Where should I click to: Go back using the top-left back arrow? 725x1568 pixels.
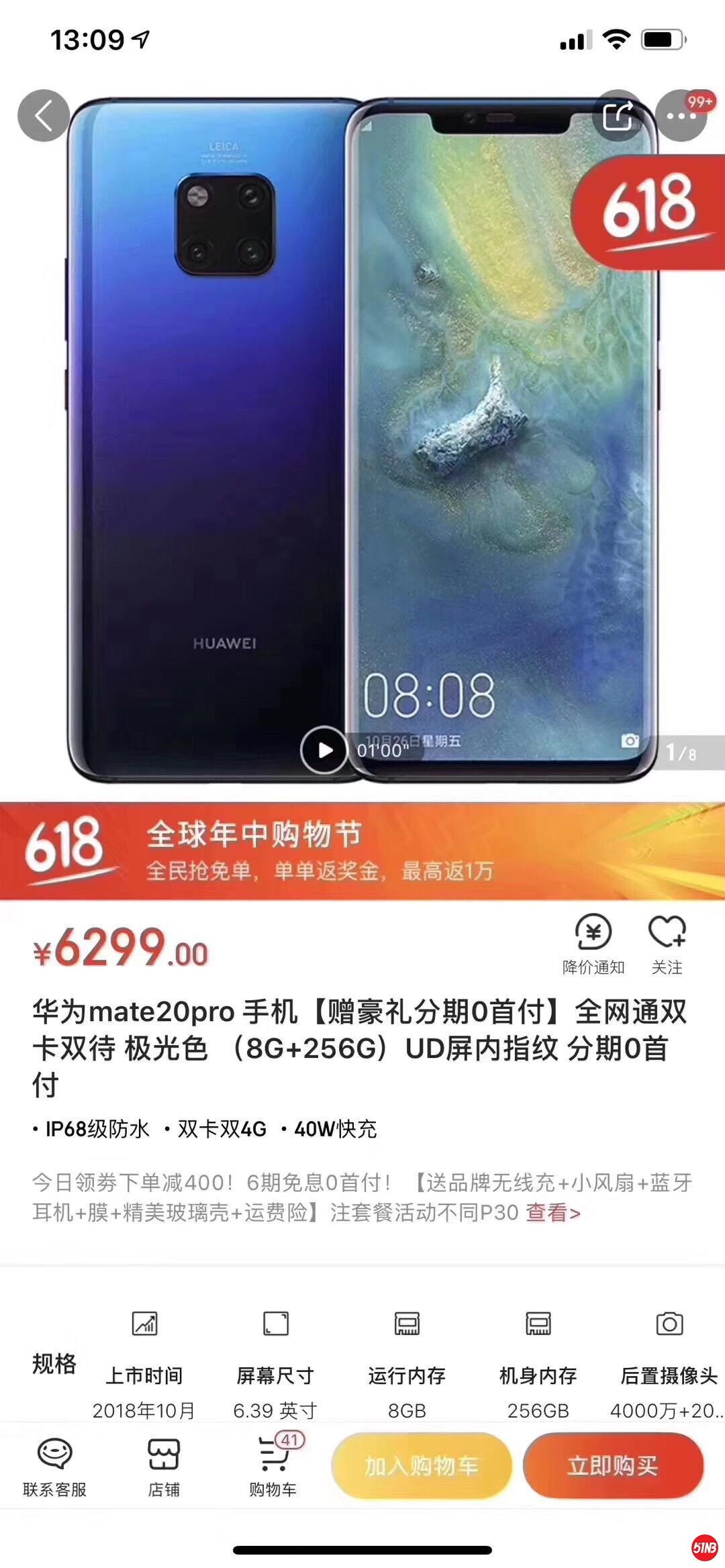click(42, 115)
